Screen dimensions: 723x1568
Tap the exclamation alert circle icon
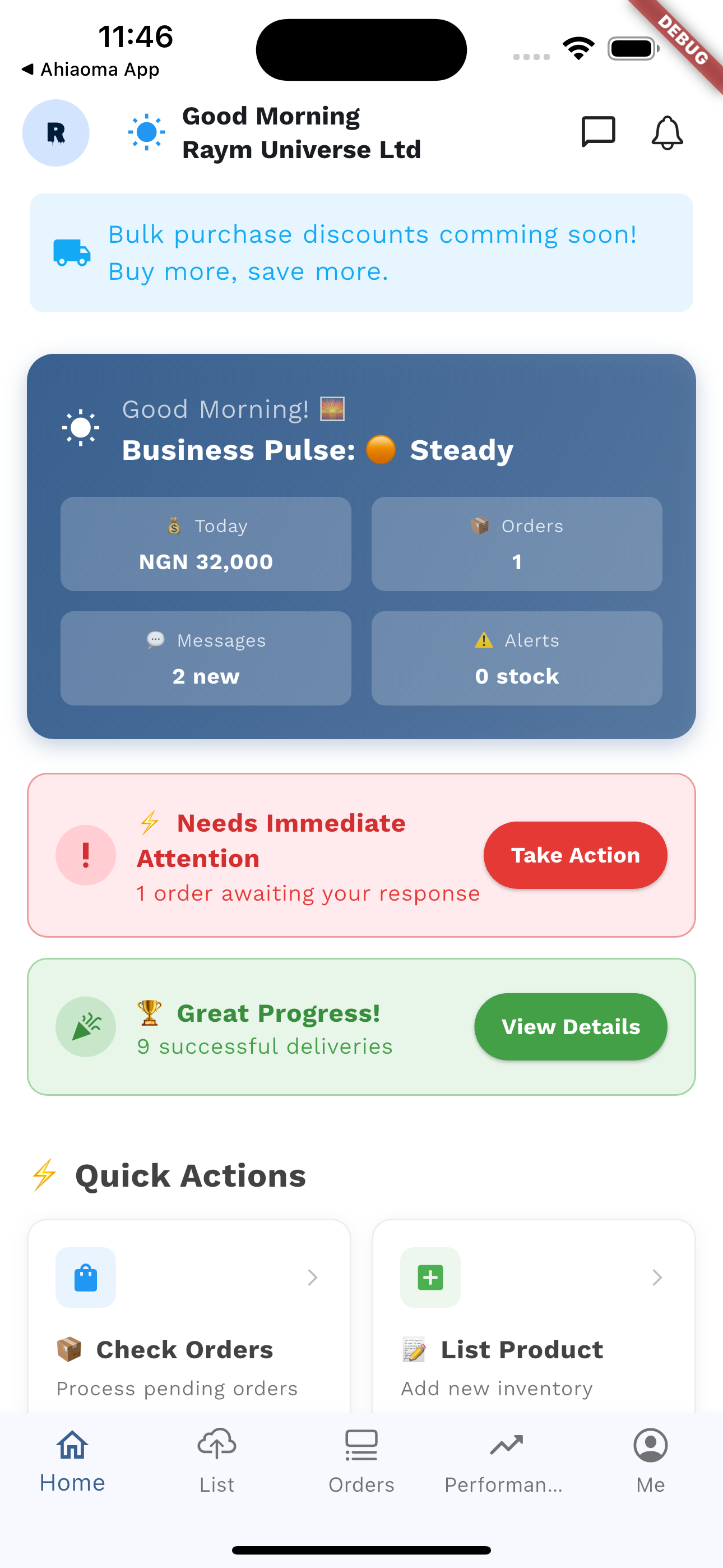coord(85,855)
